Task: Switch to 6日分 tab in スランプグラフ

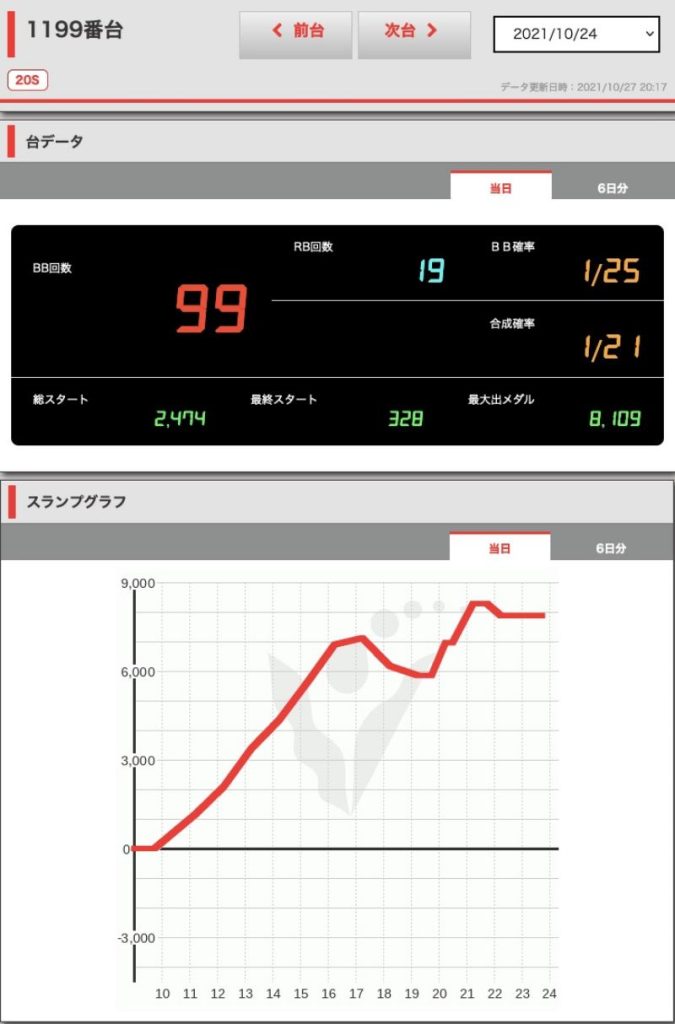Action: tap(611, 548)
